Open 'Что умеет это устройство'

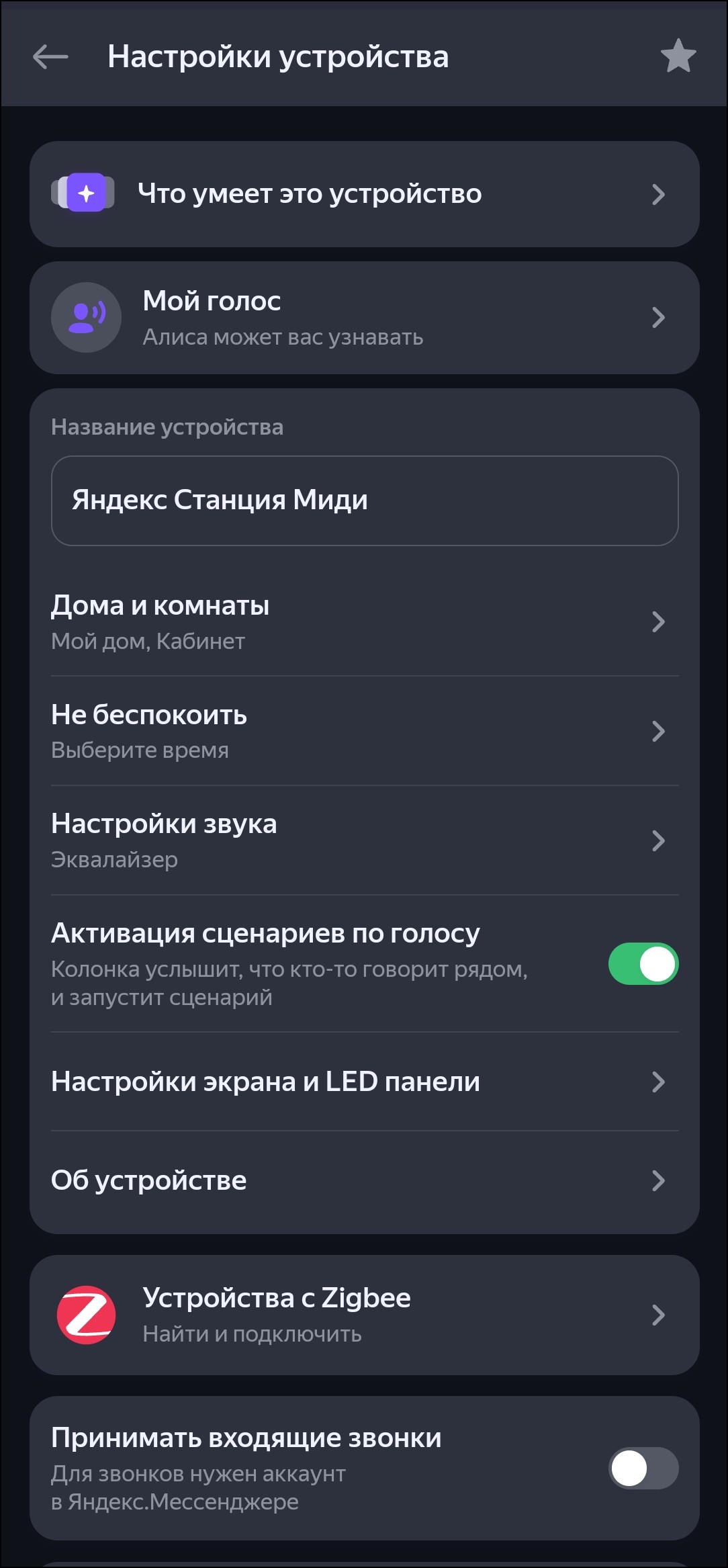tap(364, 194)
